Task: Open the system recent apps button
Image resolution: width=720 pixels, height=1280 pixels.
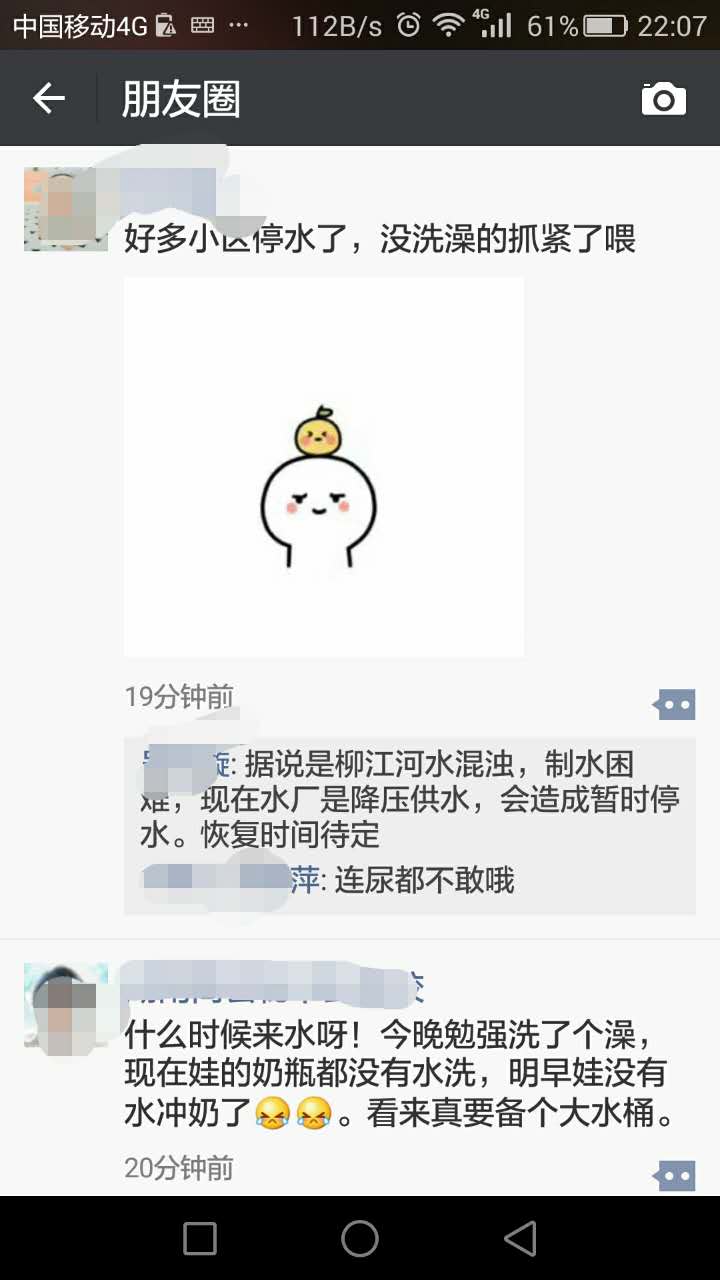Action: (200, 1239)
